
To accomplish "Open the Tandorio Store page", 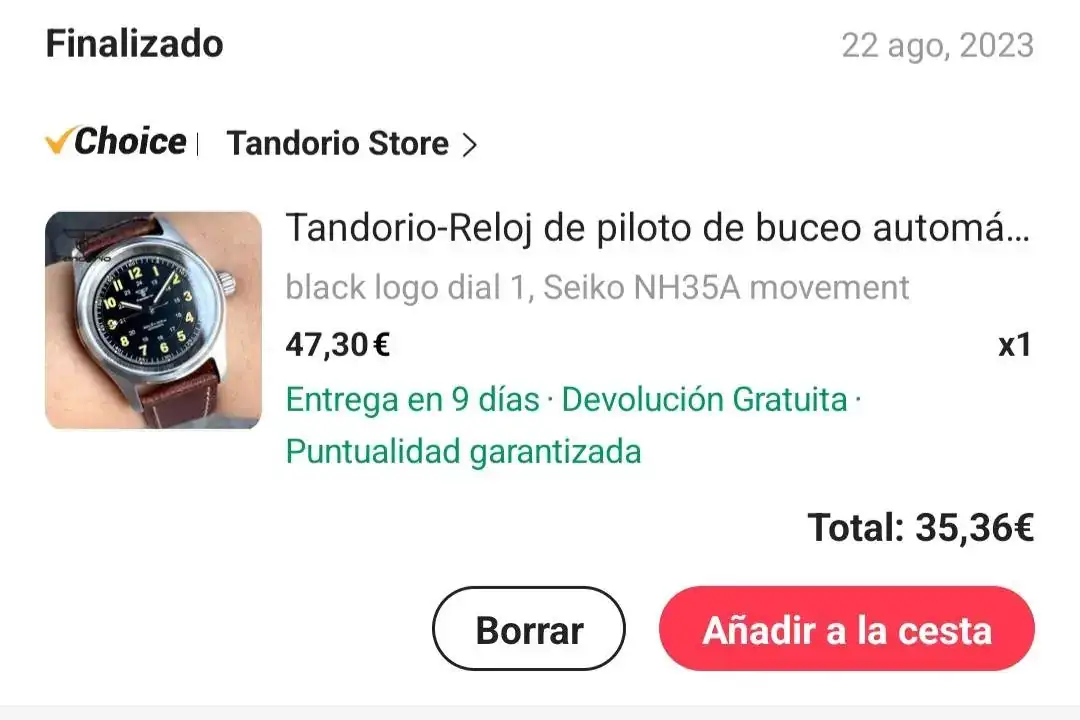I will [x=350, y=144].
